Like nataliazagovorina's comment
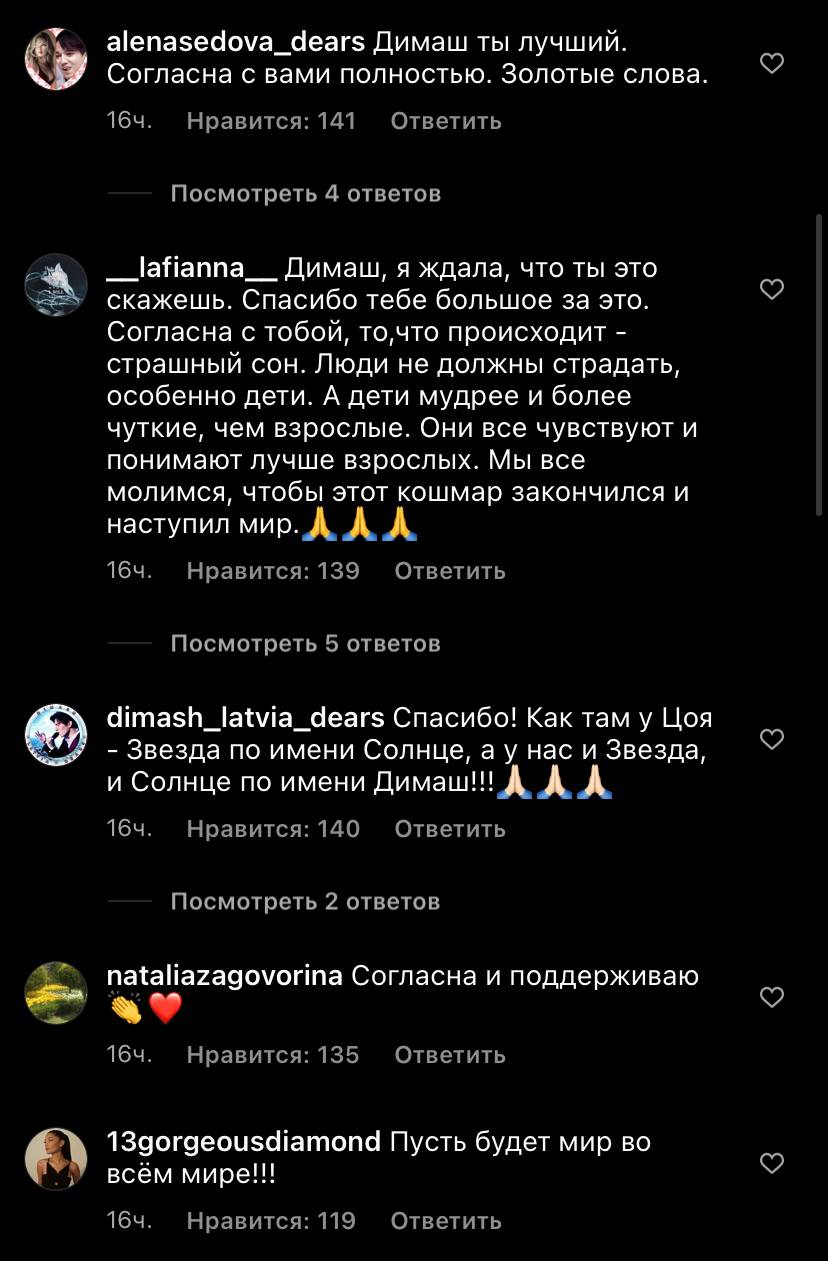This screenshot has height=1261, width=828. click(772, 997)
